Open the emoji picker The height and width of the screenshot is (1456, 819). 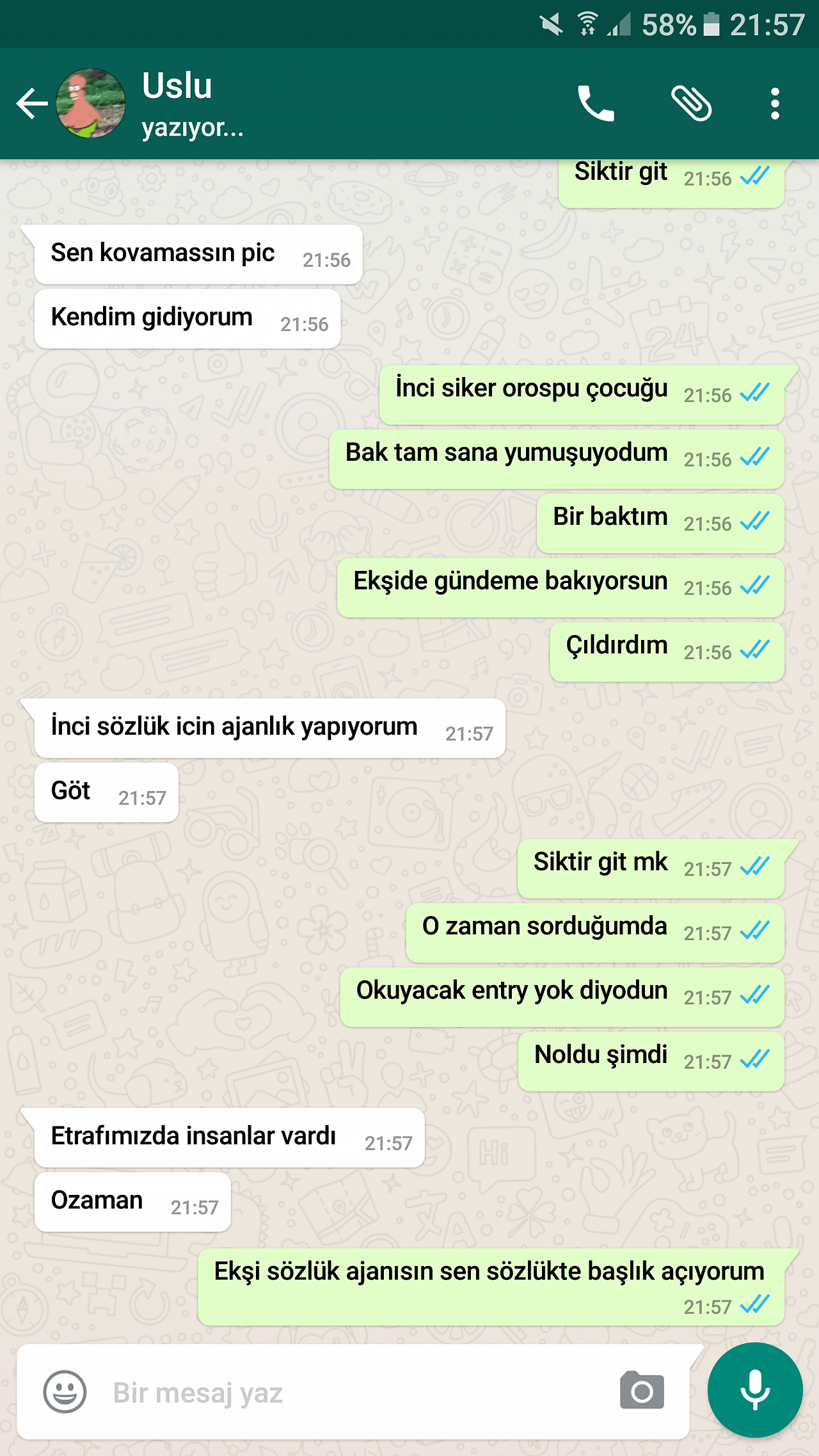[x=65, y=1392]
